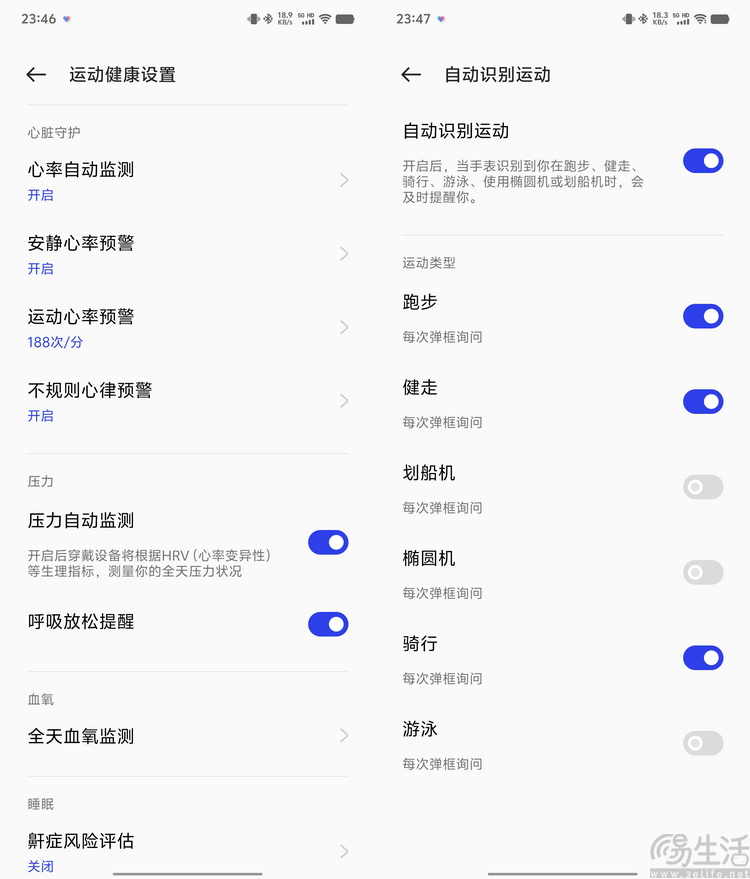Enable 划船机 auto-detection

pos(703,487)
